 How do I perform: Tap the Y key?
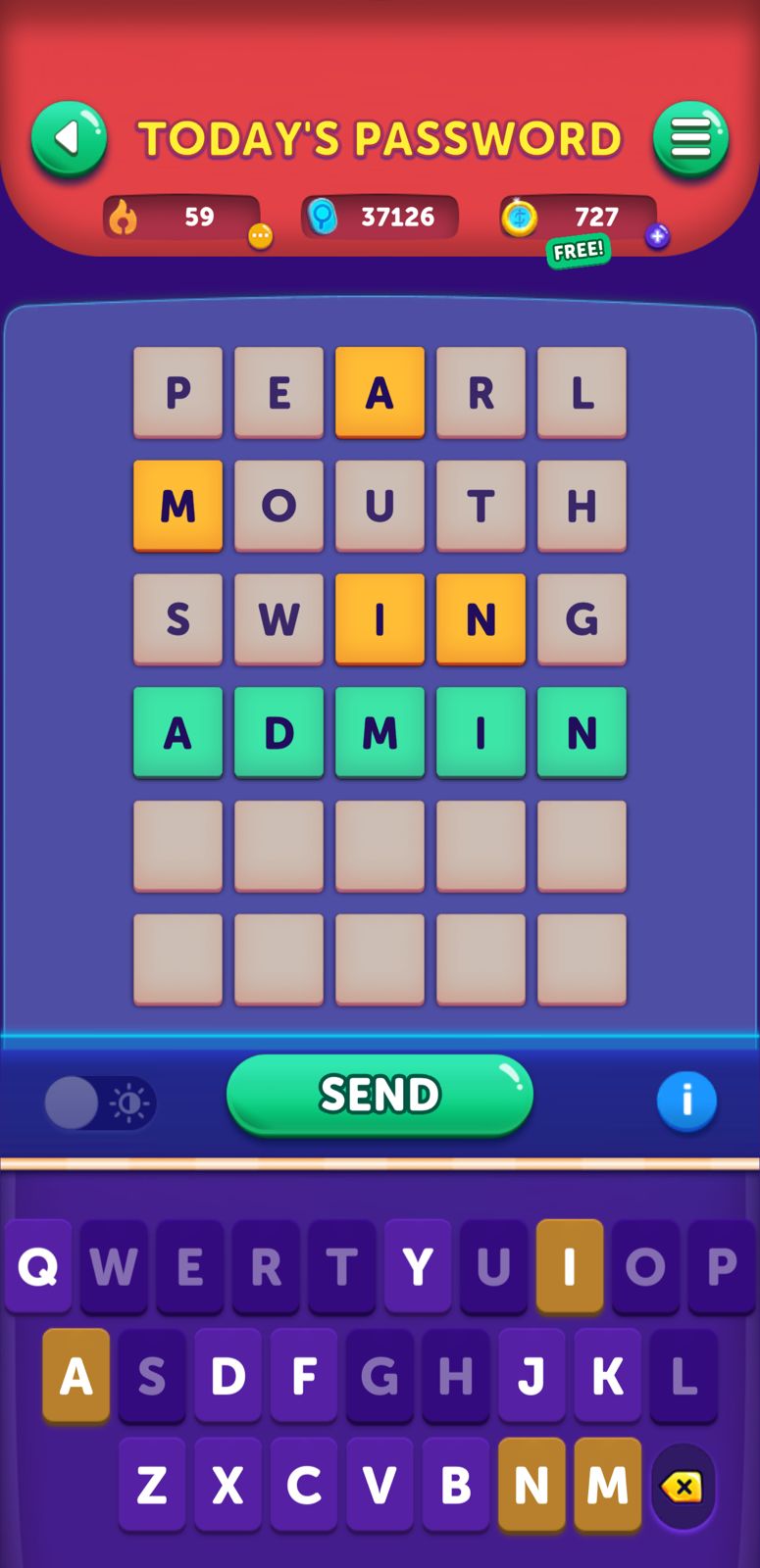click(418, 1266)
